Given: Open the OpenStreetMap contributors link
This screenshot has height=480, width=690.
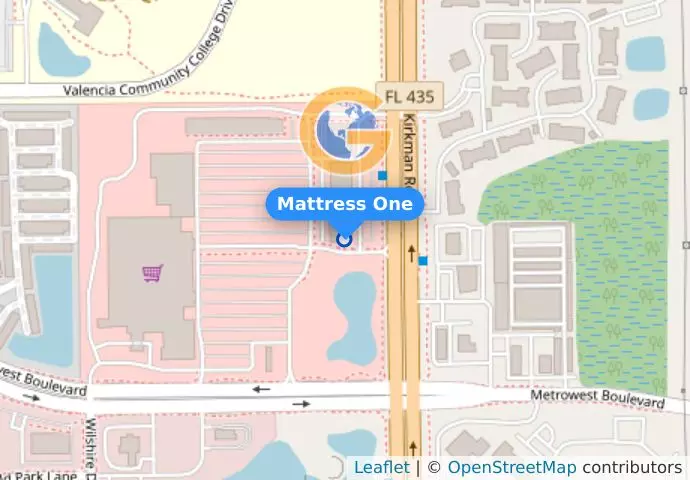Looking at the screenshot, I should (x=511, y=468).
